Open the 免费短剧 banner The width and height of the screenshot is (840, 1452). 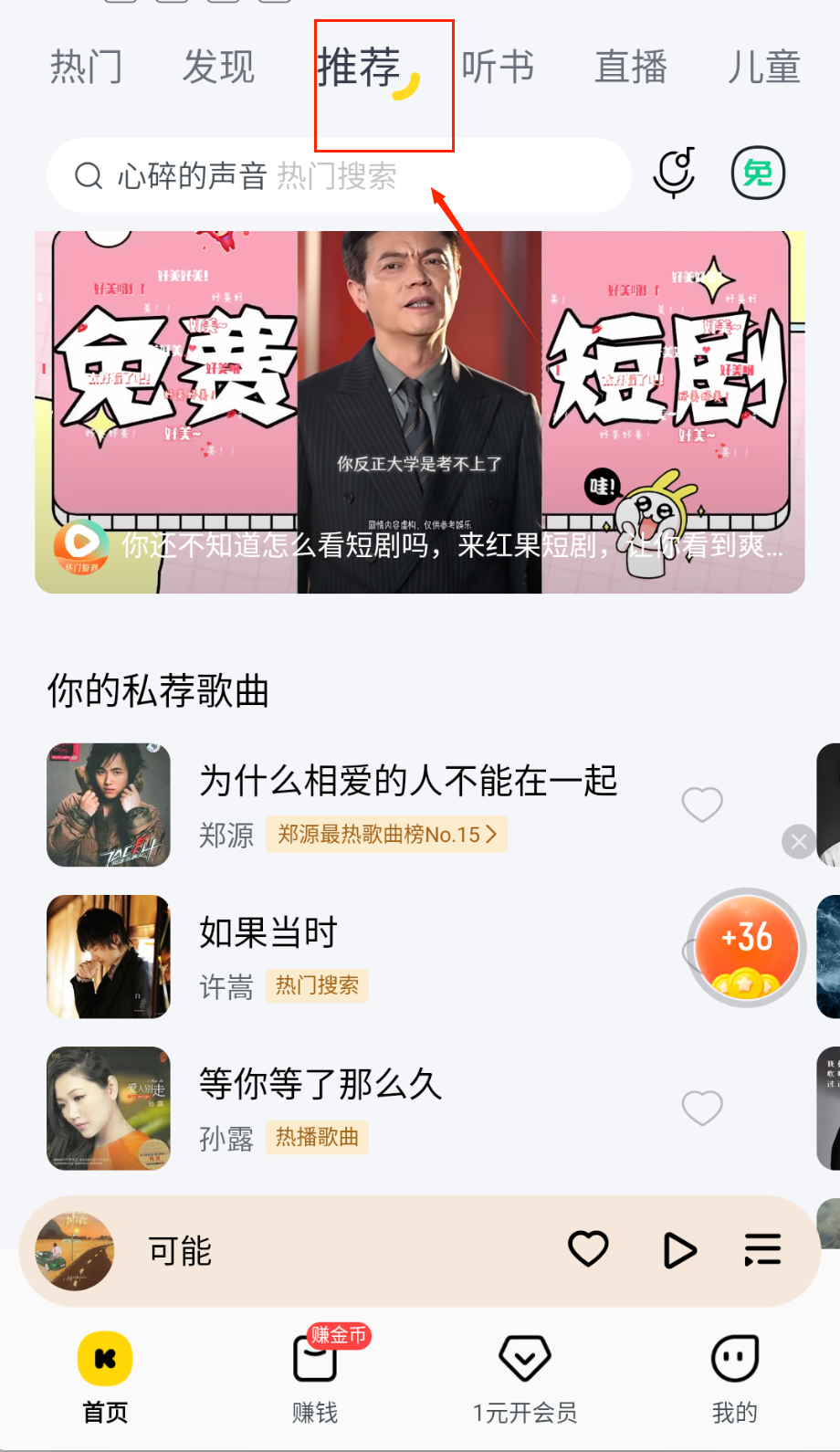420,412
